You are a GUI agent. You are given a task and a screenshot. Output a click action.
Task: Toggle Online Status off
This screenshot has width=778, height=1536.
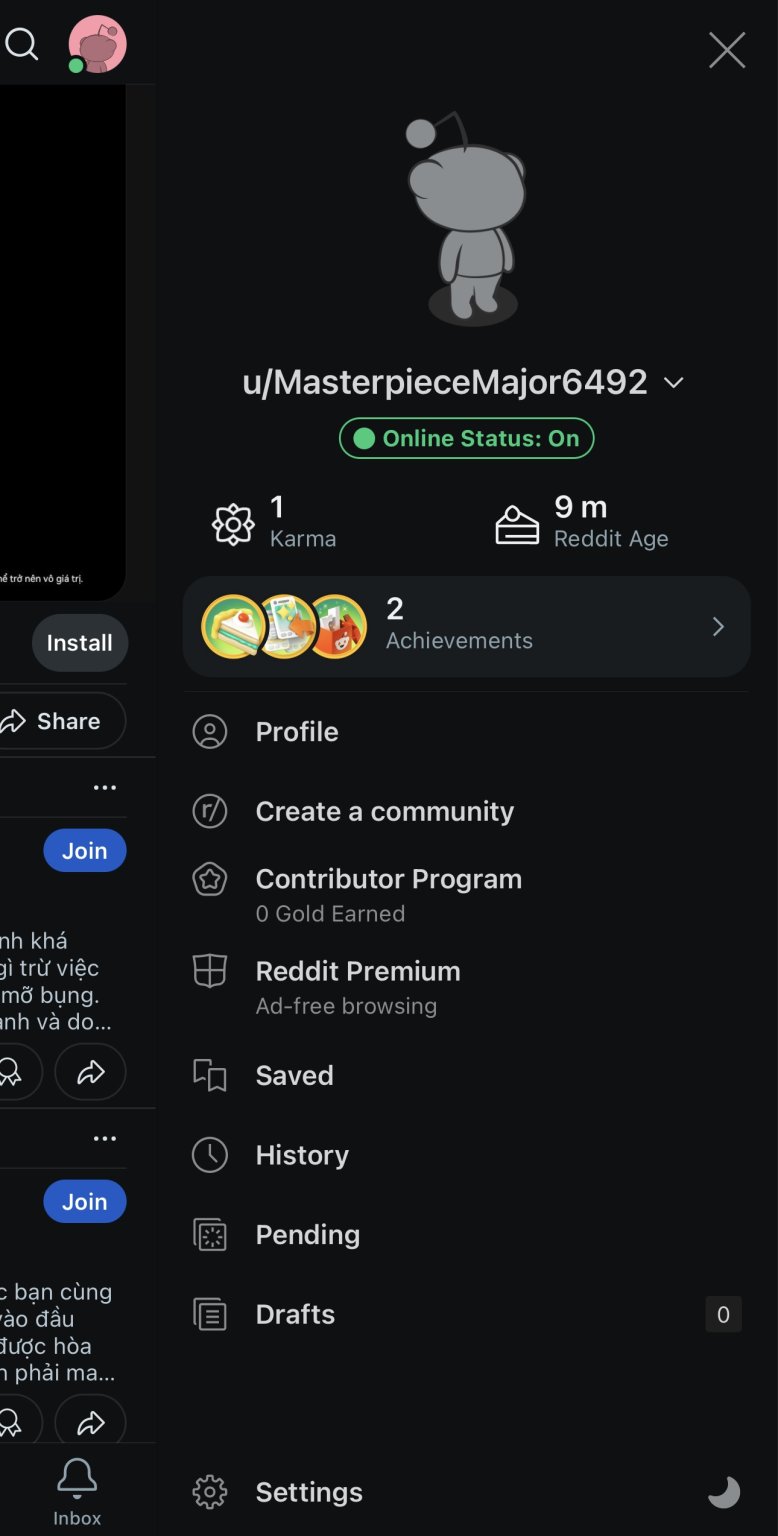point(466,438)
